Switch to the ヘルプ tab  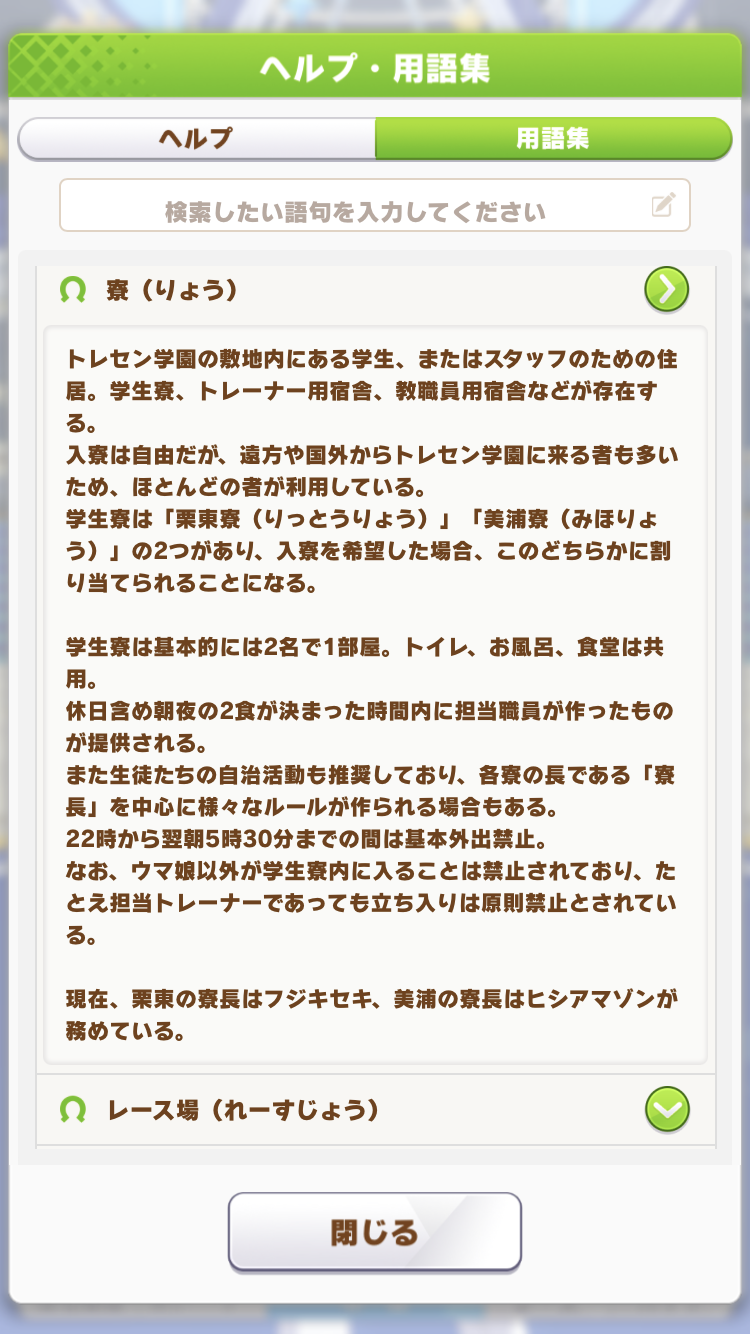[197, 138]
